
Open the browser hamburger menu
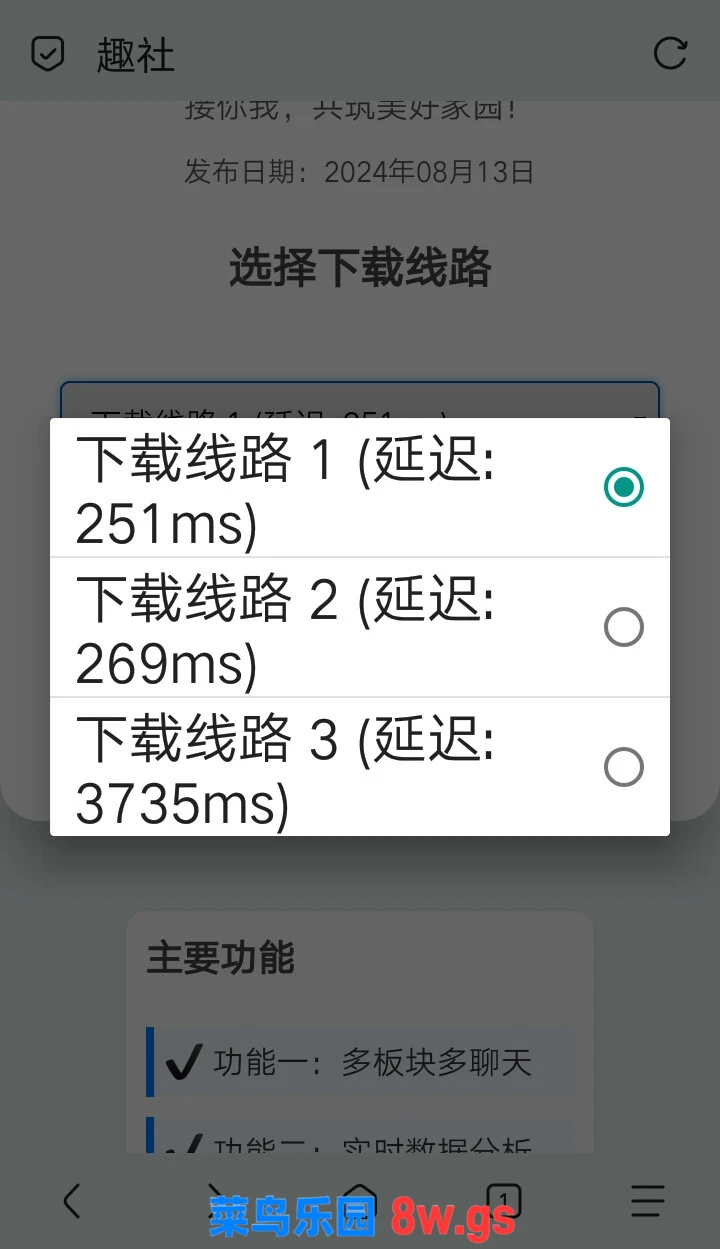648,1200
